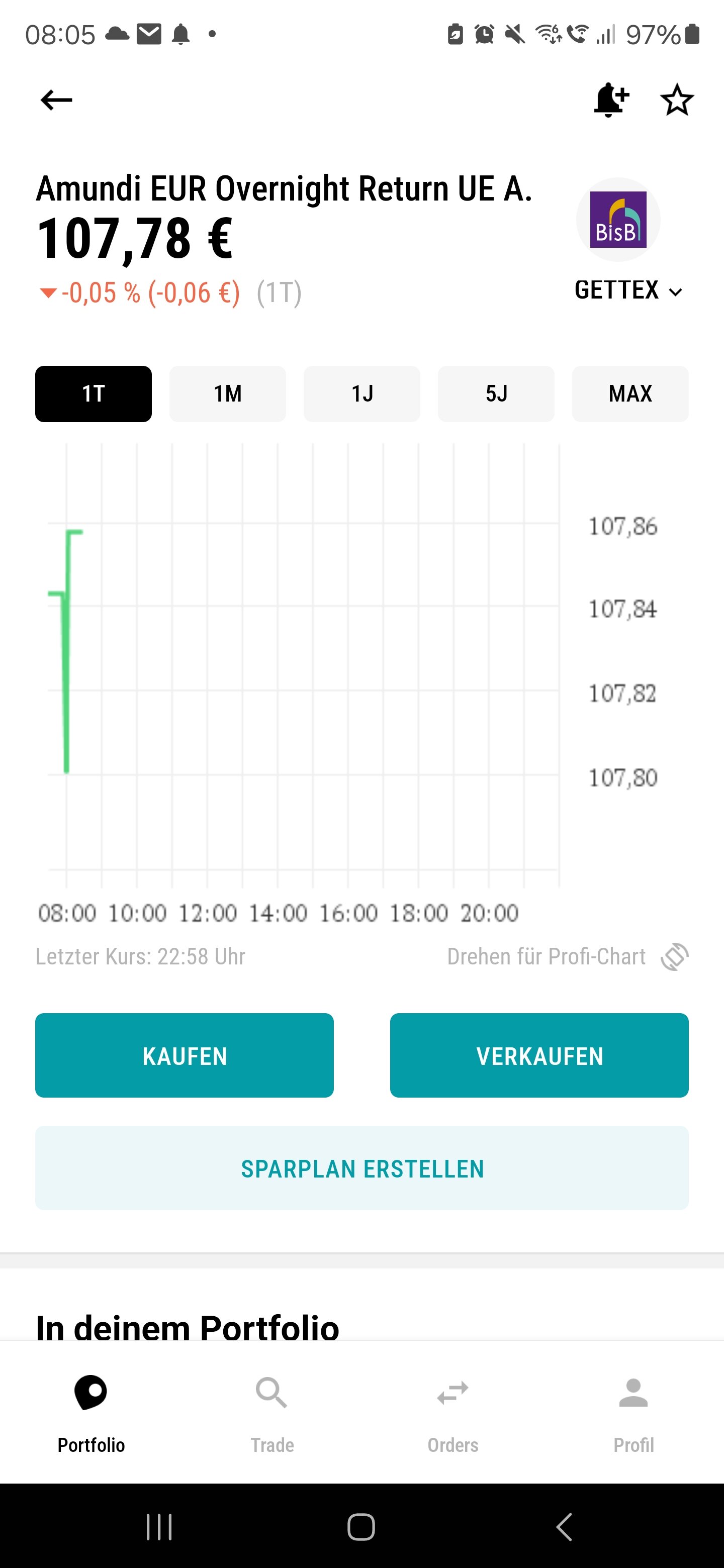Select the 1T chart range

click(x=93, y=394)
